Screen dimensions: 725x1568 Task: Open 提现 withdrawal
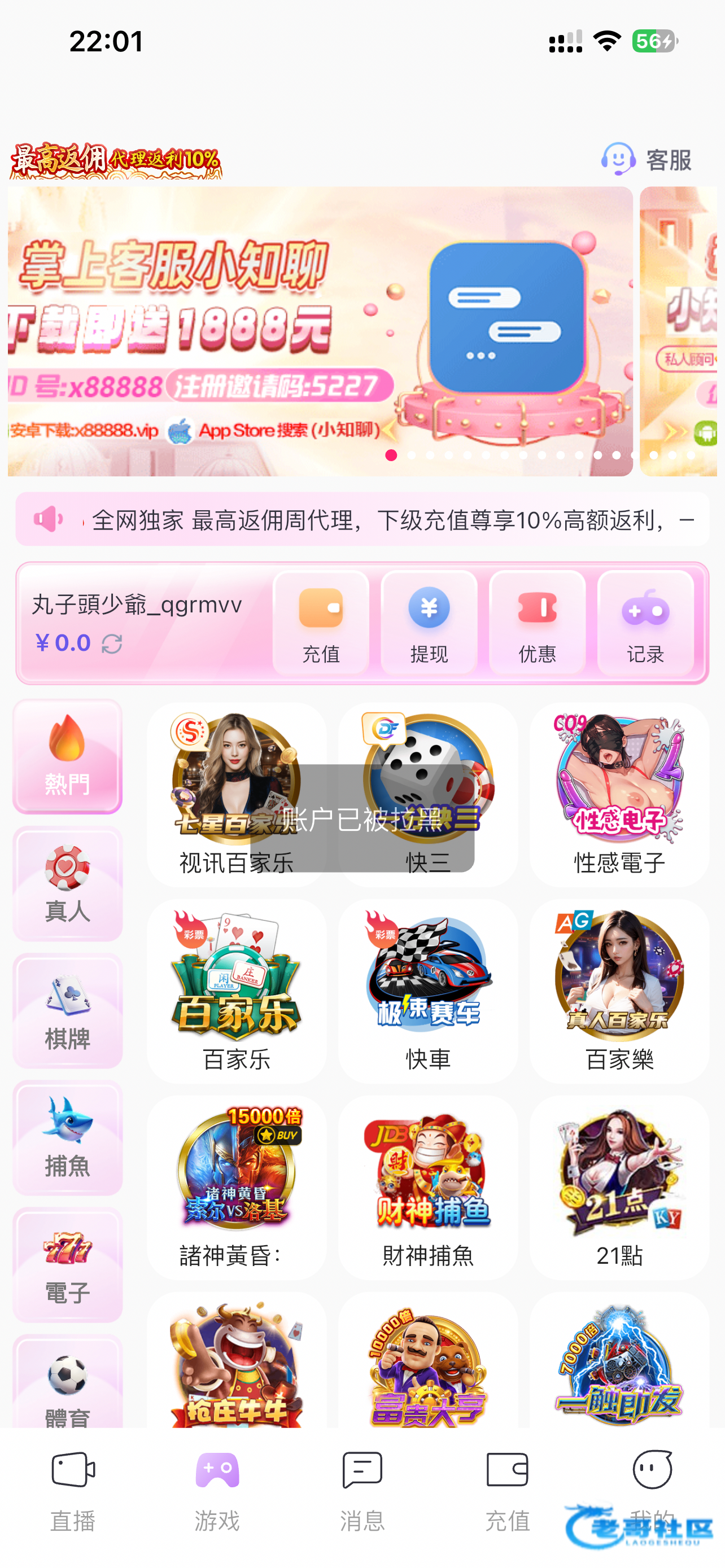[429, 623]
